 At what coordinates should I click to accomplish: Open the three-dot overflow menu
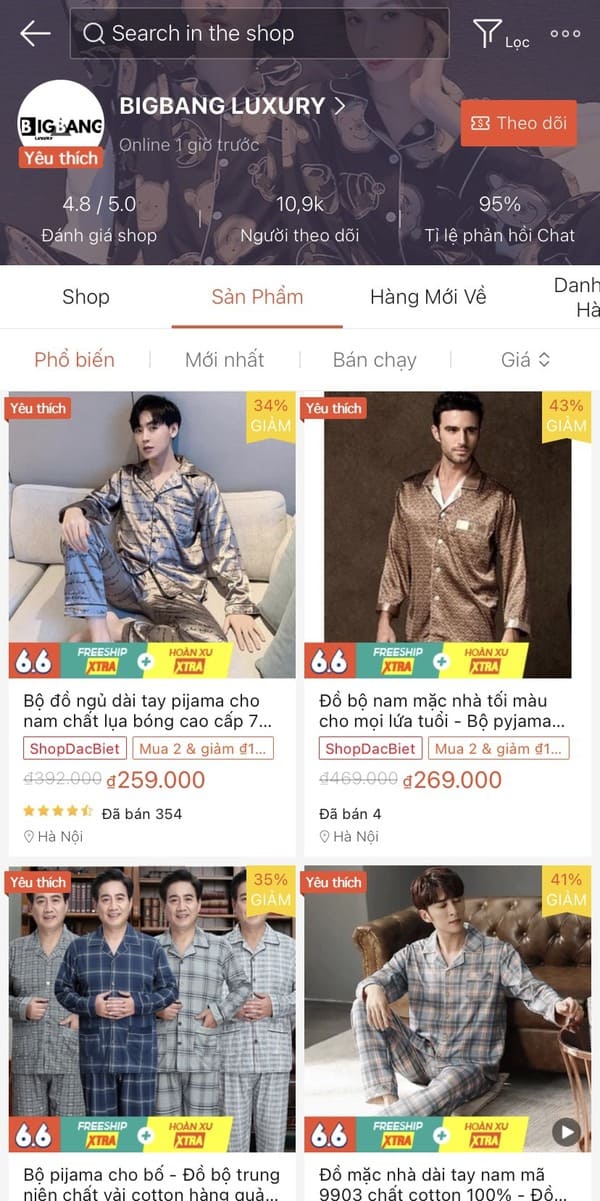[565, 33]
